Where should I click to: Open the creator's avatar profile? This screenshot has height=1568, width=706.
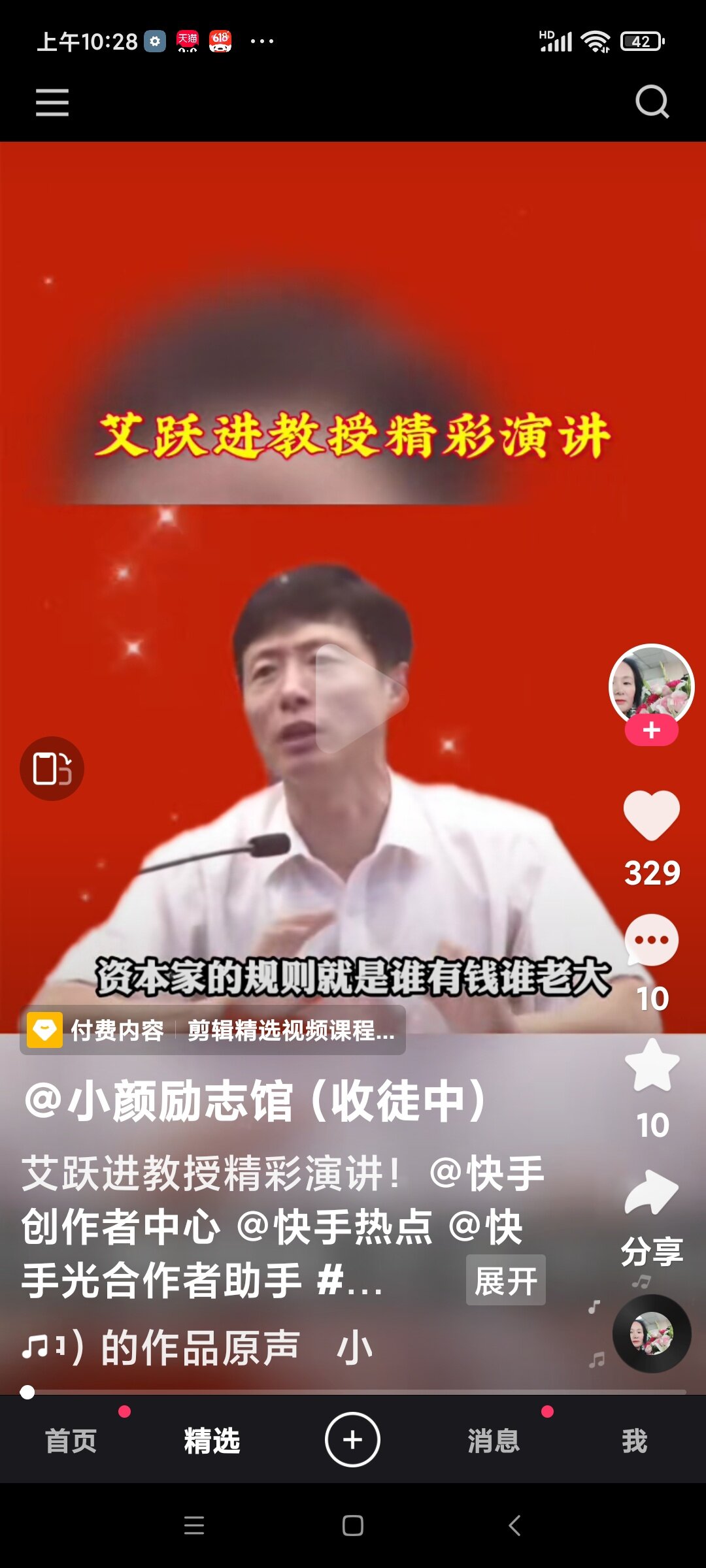tap(651, 686)
